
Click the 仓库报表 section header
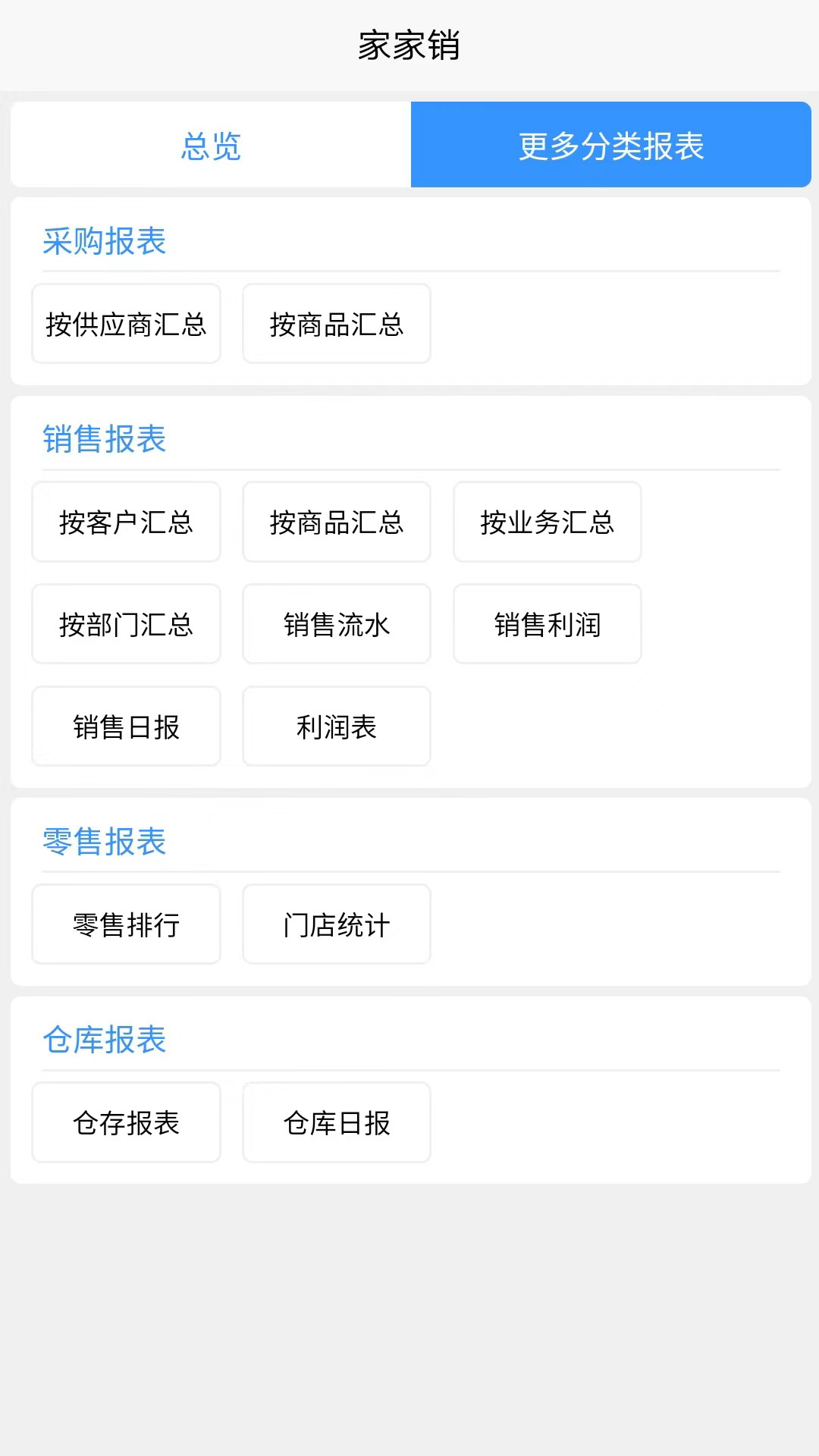click(105, 1040)
